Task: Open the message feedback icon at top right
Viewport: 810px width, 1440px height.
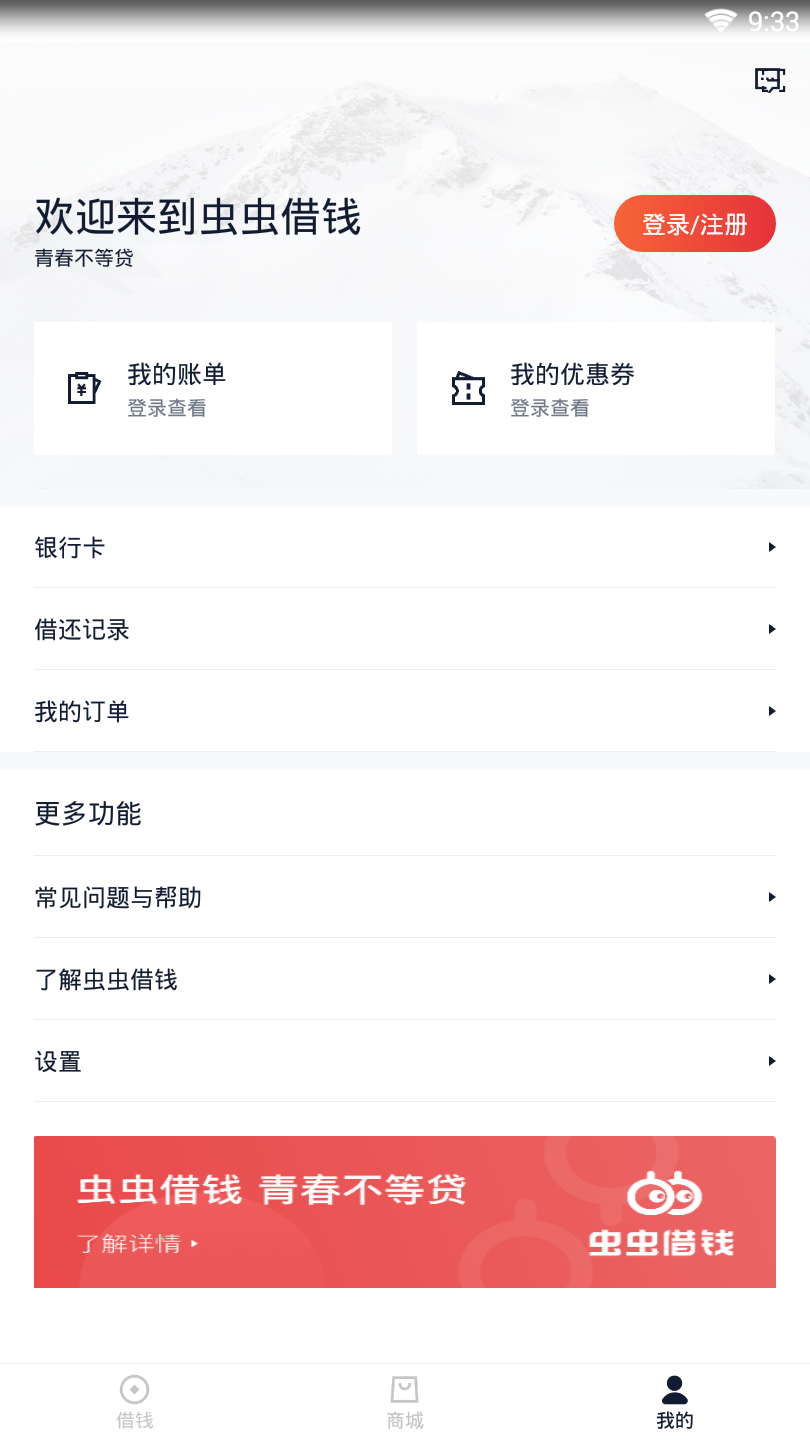Action: [770, 81]
